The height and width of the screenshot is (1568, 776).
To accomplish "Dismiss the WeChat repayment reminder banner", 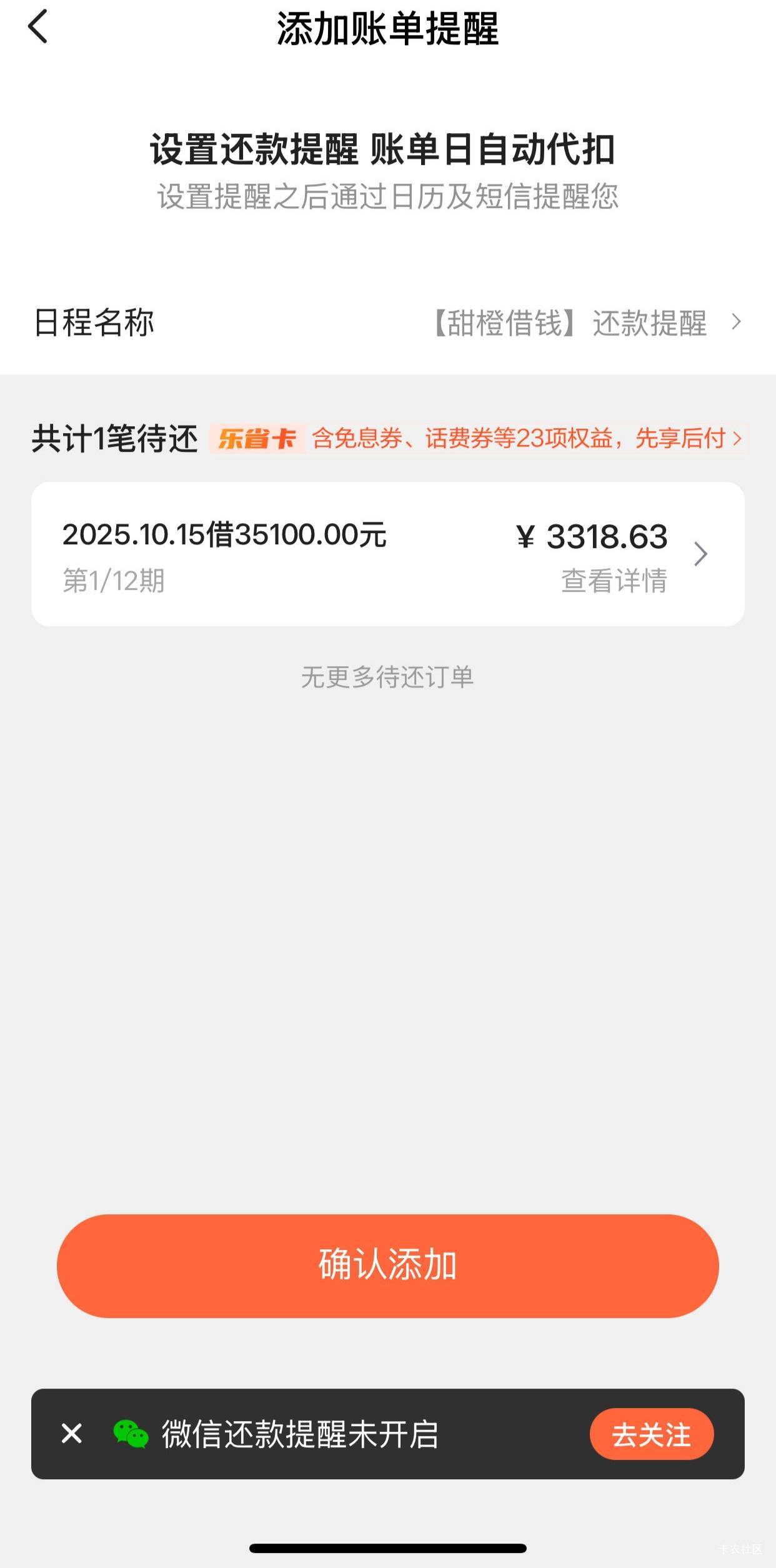I will [x=72, y=1434].
